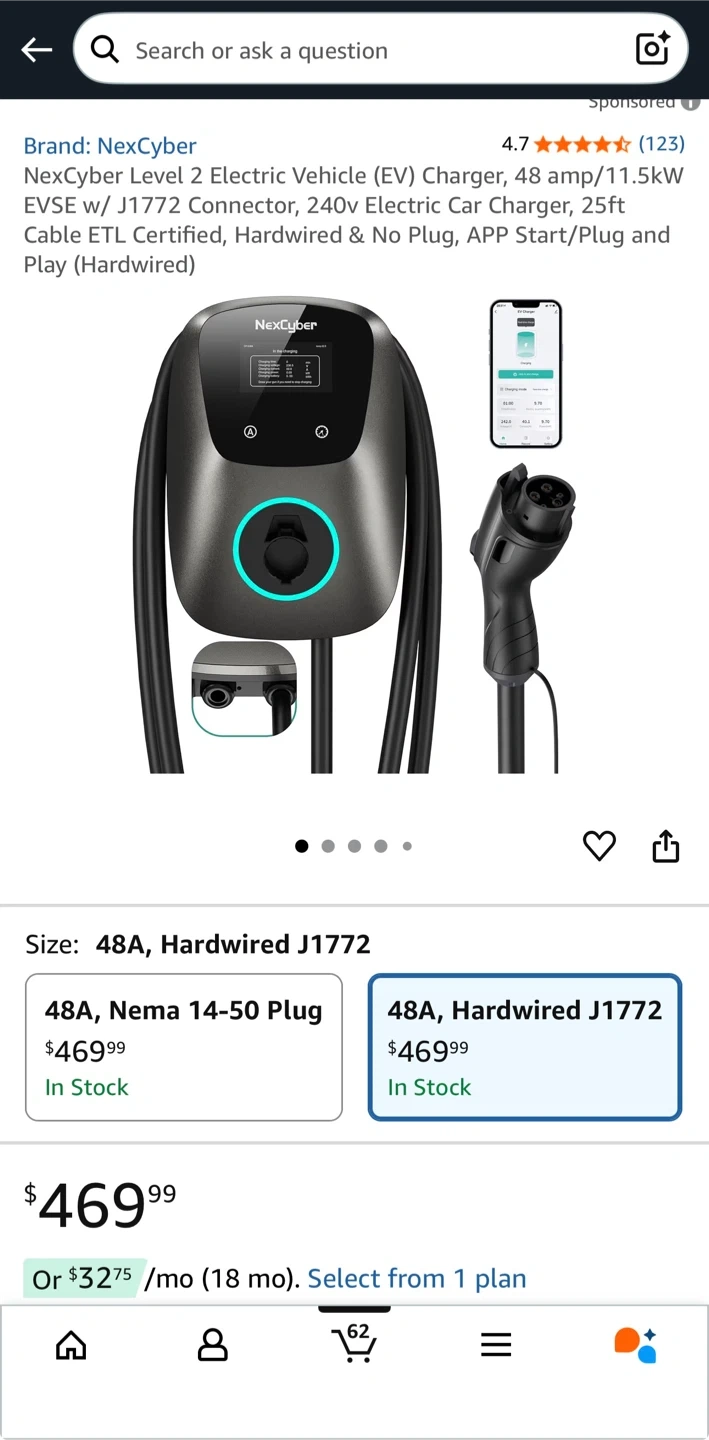Open the camera lens search icon
The image size is (709, 1440).
click(x=652, y=49)
